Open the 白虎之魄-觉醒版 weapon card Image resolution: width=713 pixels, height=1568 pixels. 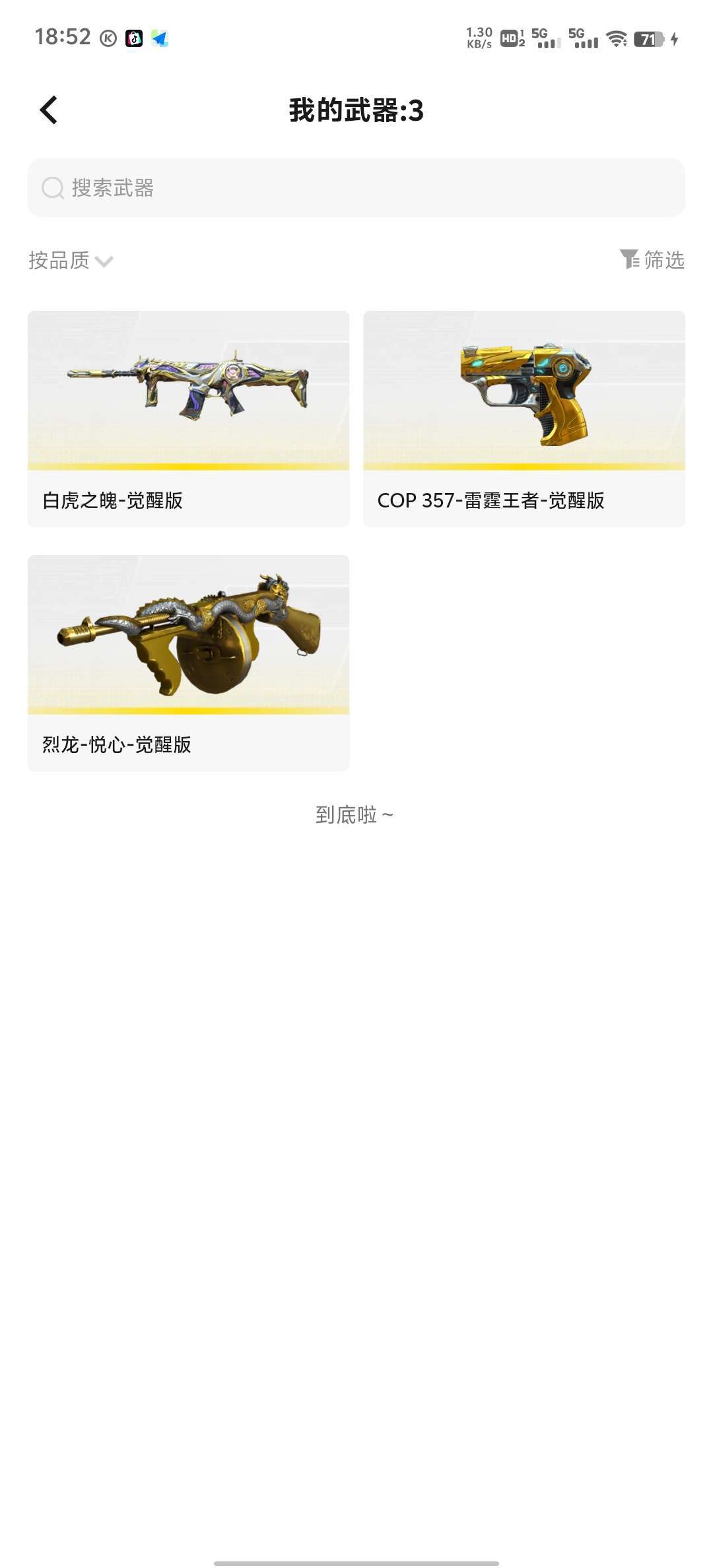188,418
